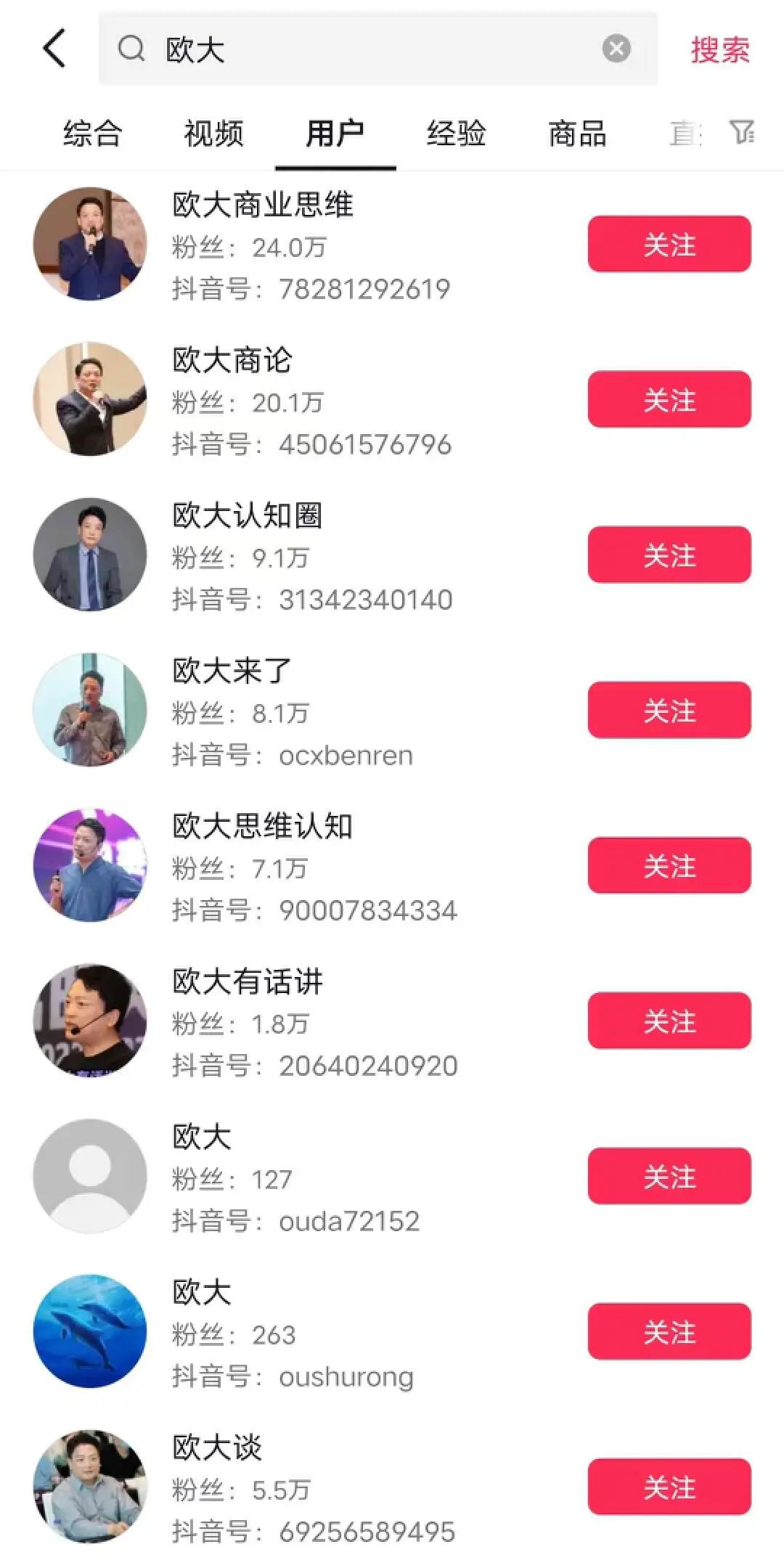784x1568 pixels.
Task: Tap the 搜索 button
Action: (719, 49)
